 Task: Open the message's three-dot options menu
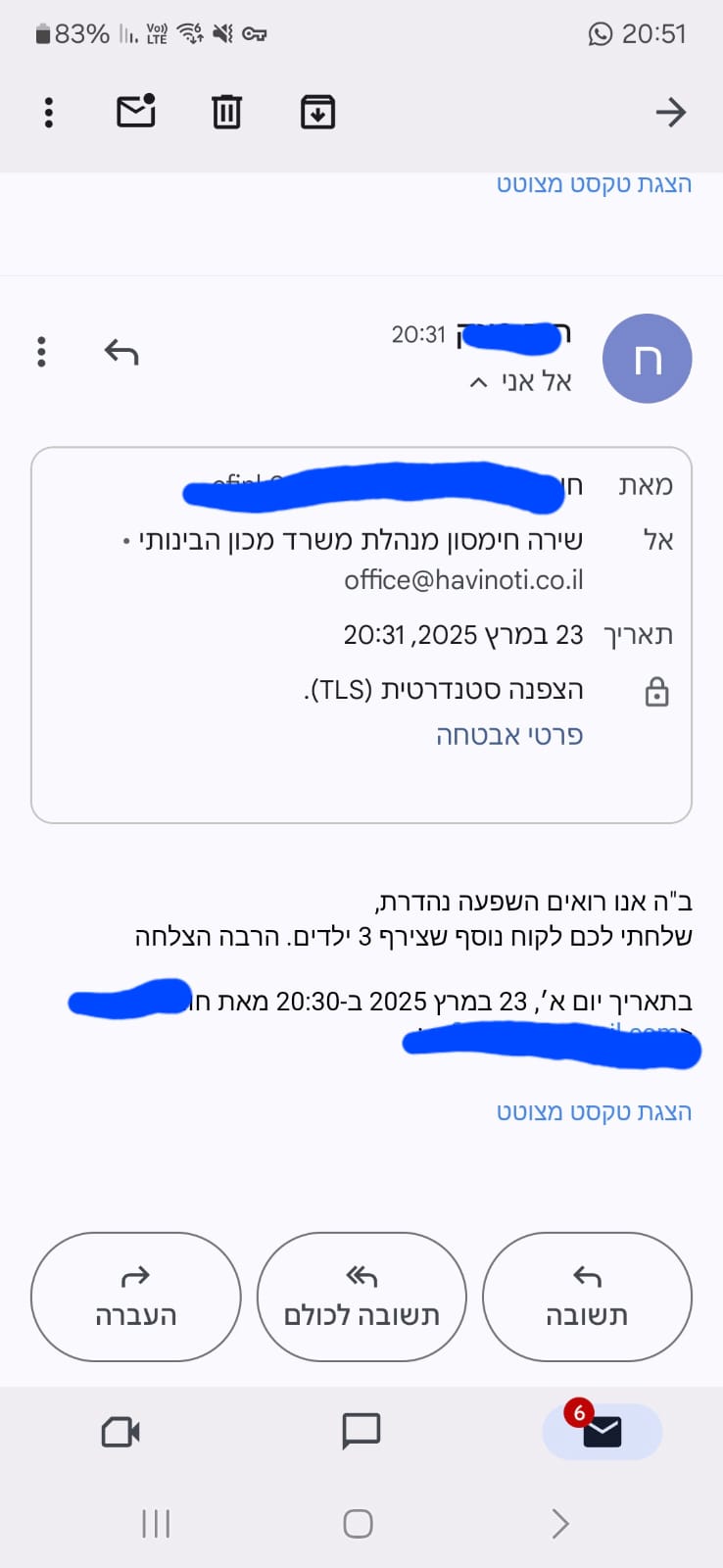tap(41, 352)
